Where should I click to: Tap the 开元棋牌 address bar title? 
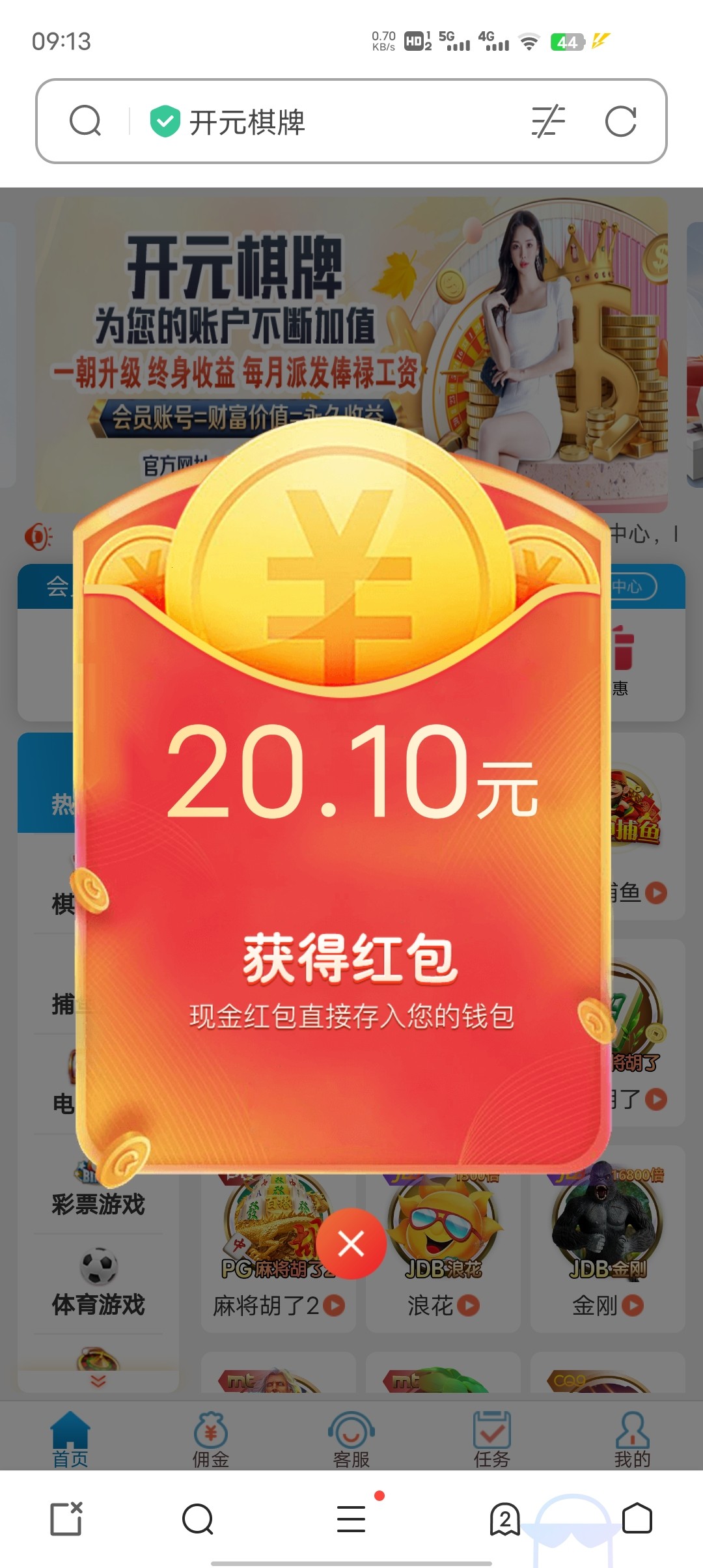pyautogui.click(x=247, y=122)
